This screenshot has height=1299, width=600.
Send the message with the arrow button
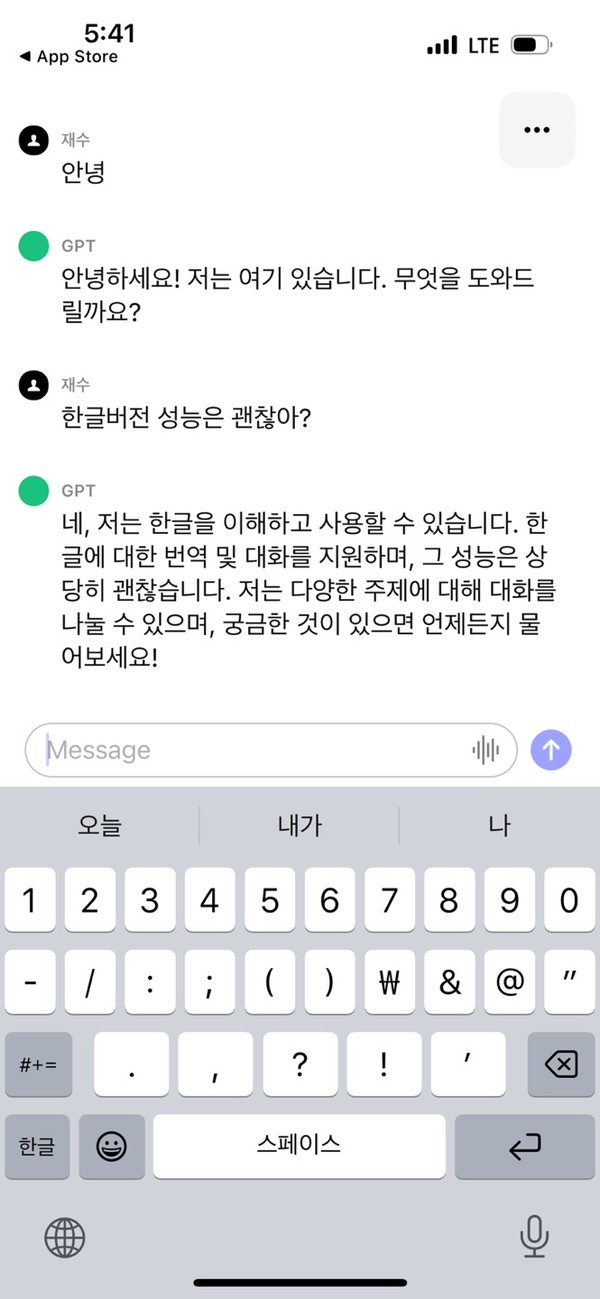tap(552, 749)
